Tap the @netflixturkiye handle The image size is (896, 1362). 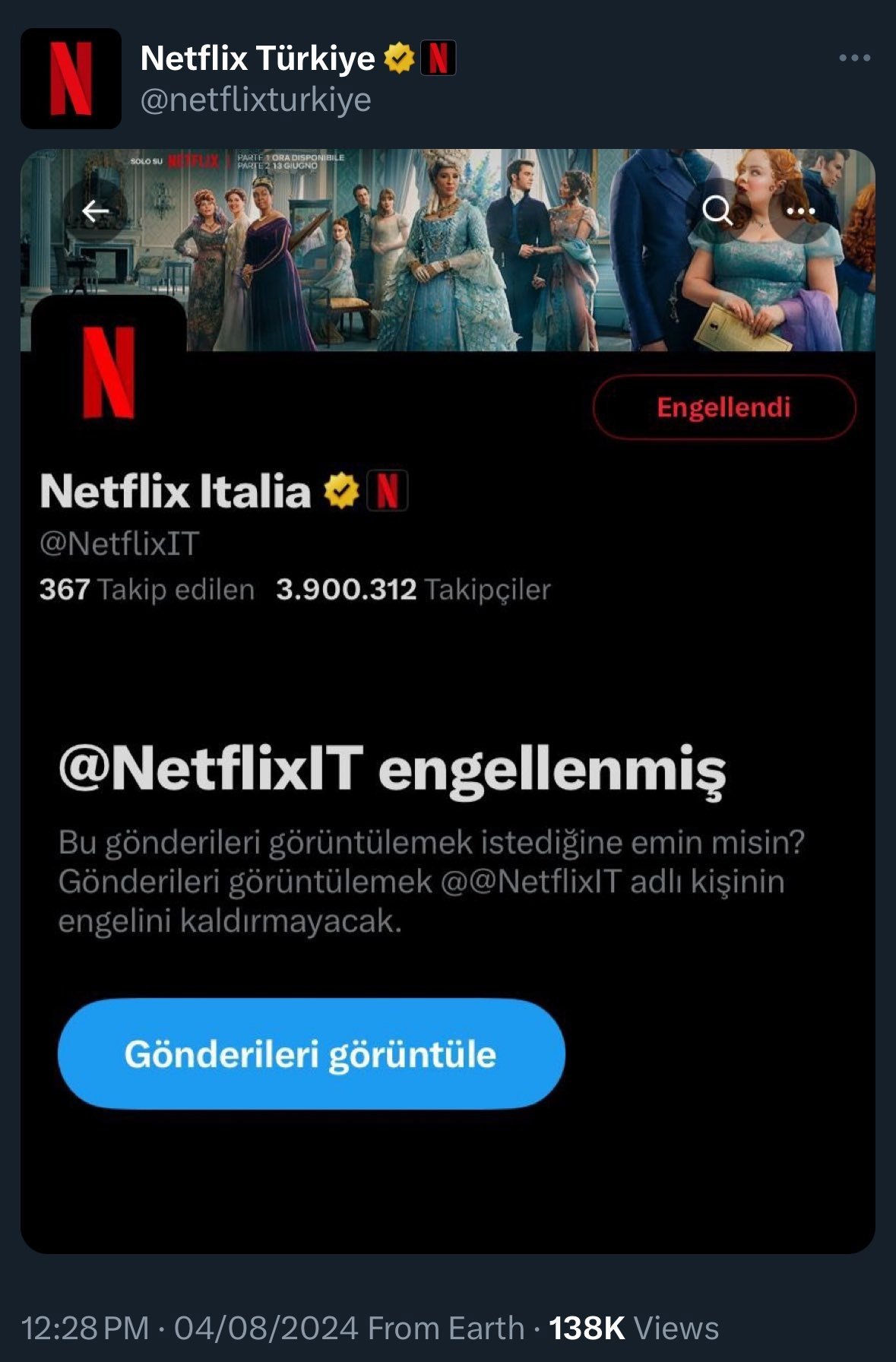pyautogui.click(x=255, y=100)
